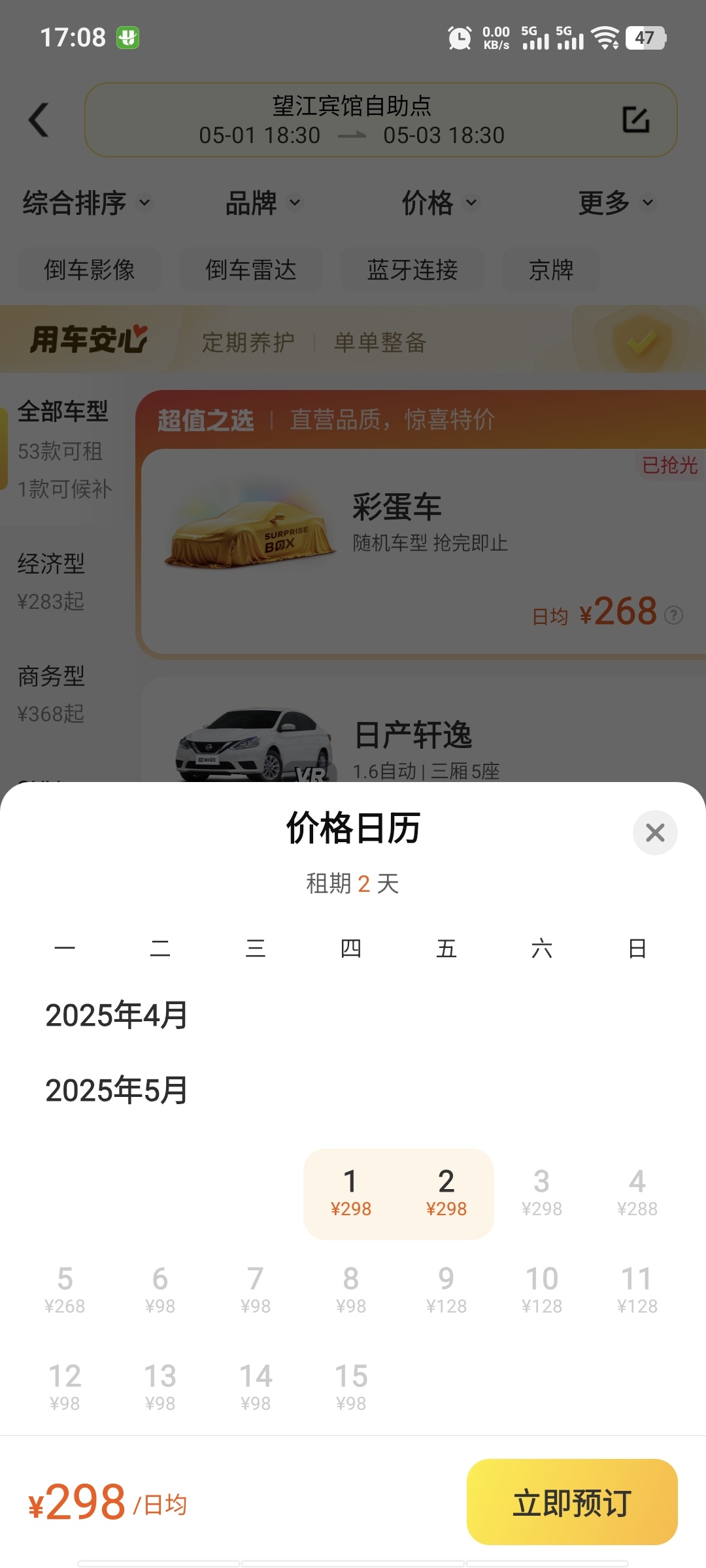This screenshot has width=706, height=1568.
Task: Tap the 立即预订 book now button
Action: coord(572,1502)
